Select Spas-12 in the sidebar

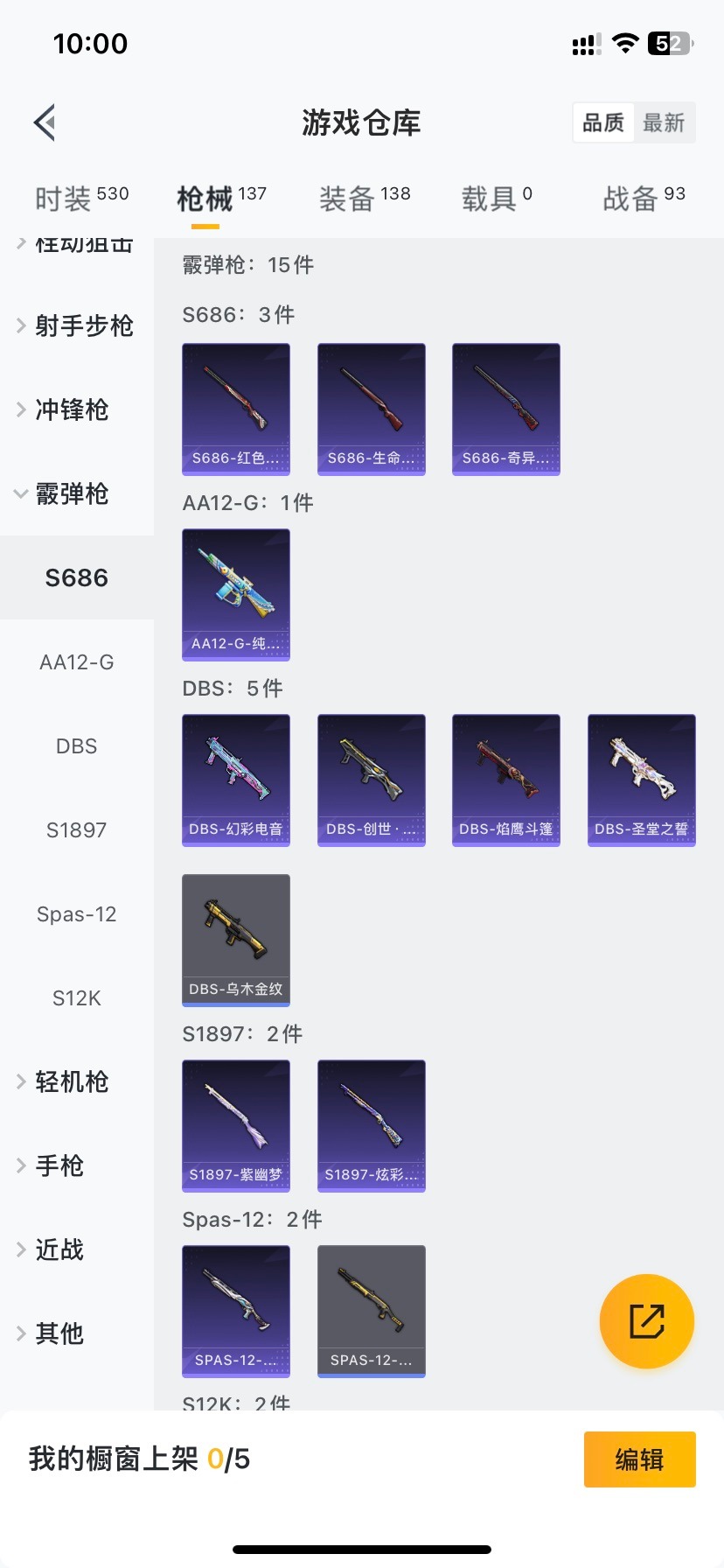point(77,914)
